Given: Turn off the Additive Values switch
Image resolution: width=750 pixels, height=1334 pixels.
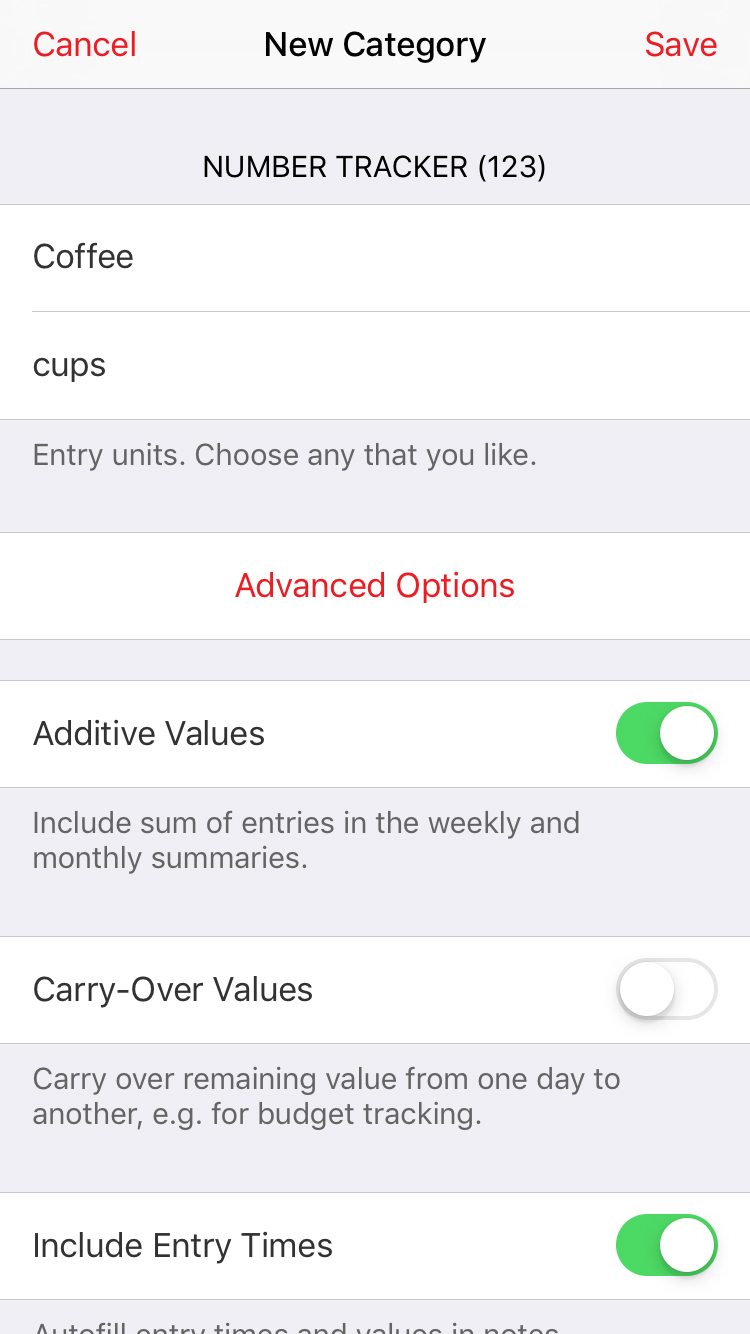Looking at the screenshot, I should (x=667, y=733).
